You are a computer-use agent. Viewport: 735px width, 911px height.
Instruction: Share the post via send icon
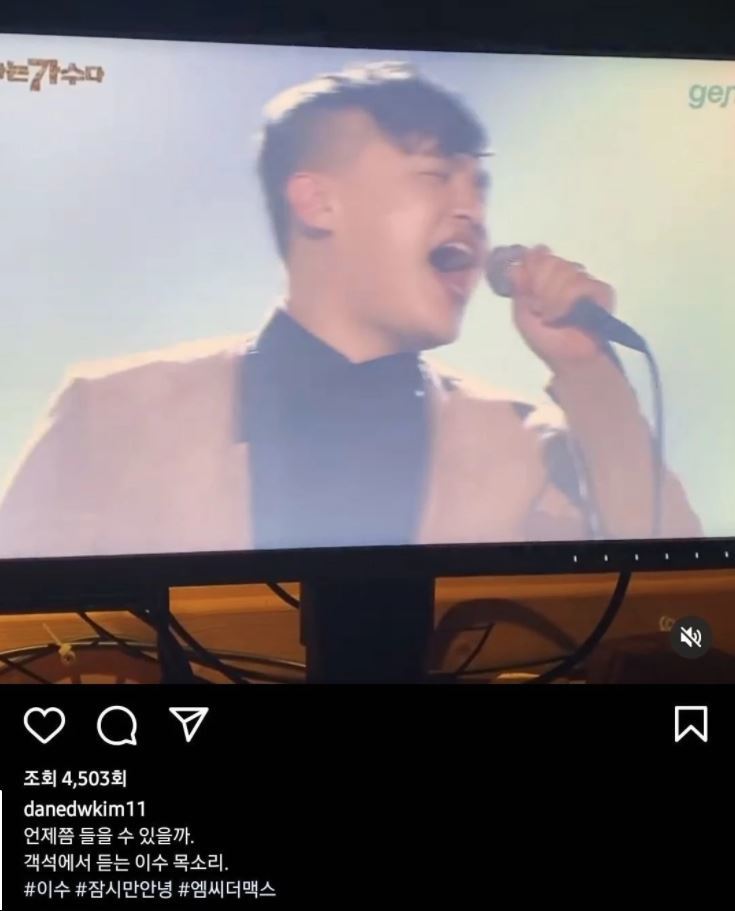click(x=188, y=724)
